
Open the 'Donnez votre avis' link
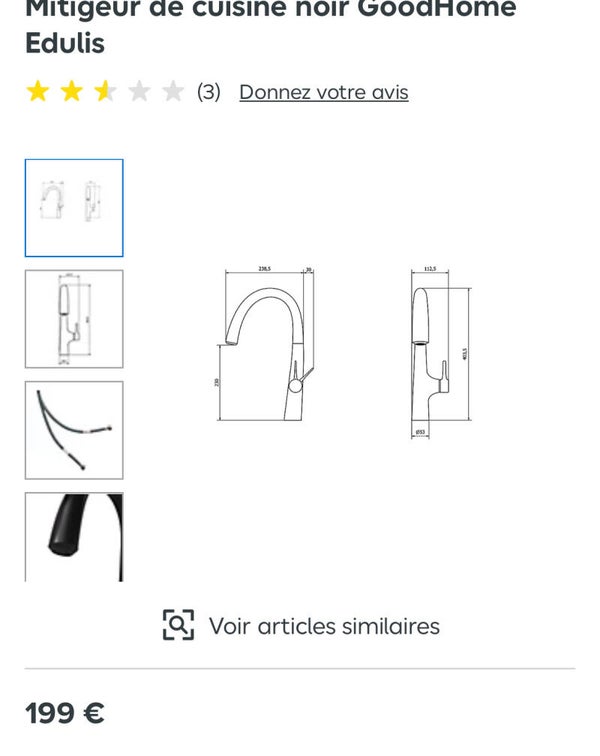pyautogui.click(x=323, y=92)
